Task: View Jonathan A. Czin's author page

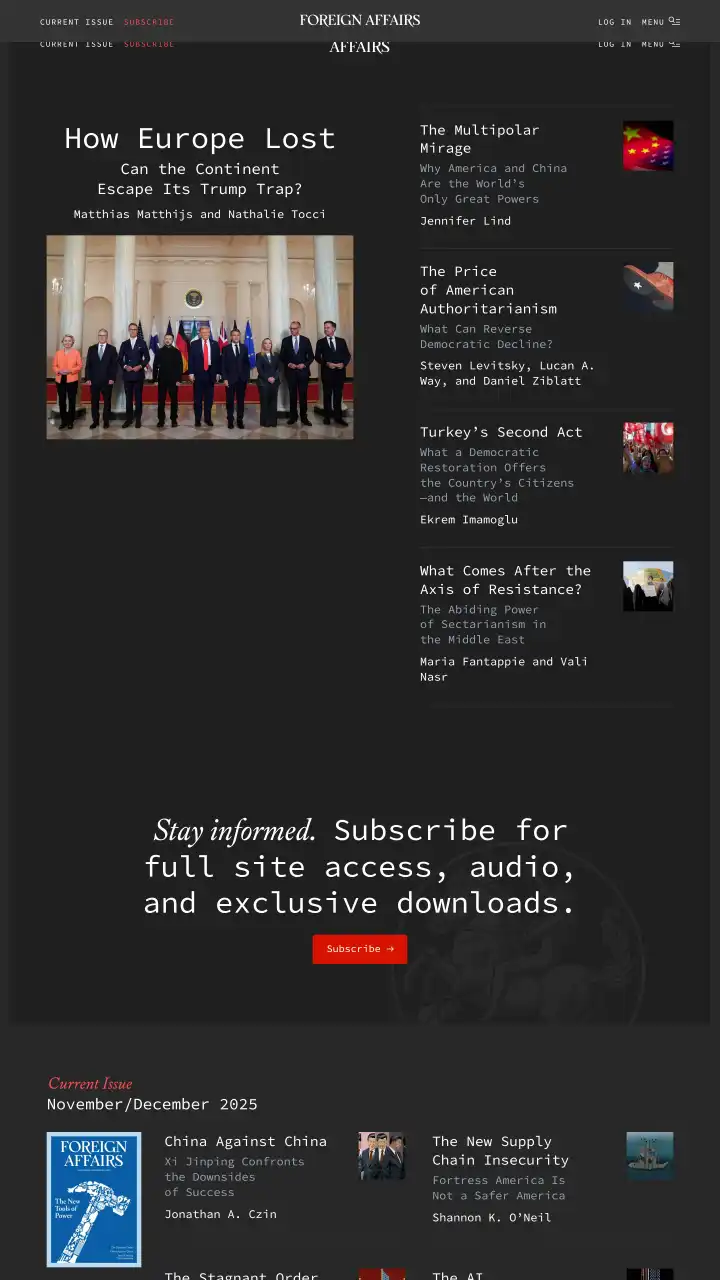Action: [x=220, y=1214]
